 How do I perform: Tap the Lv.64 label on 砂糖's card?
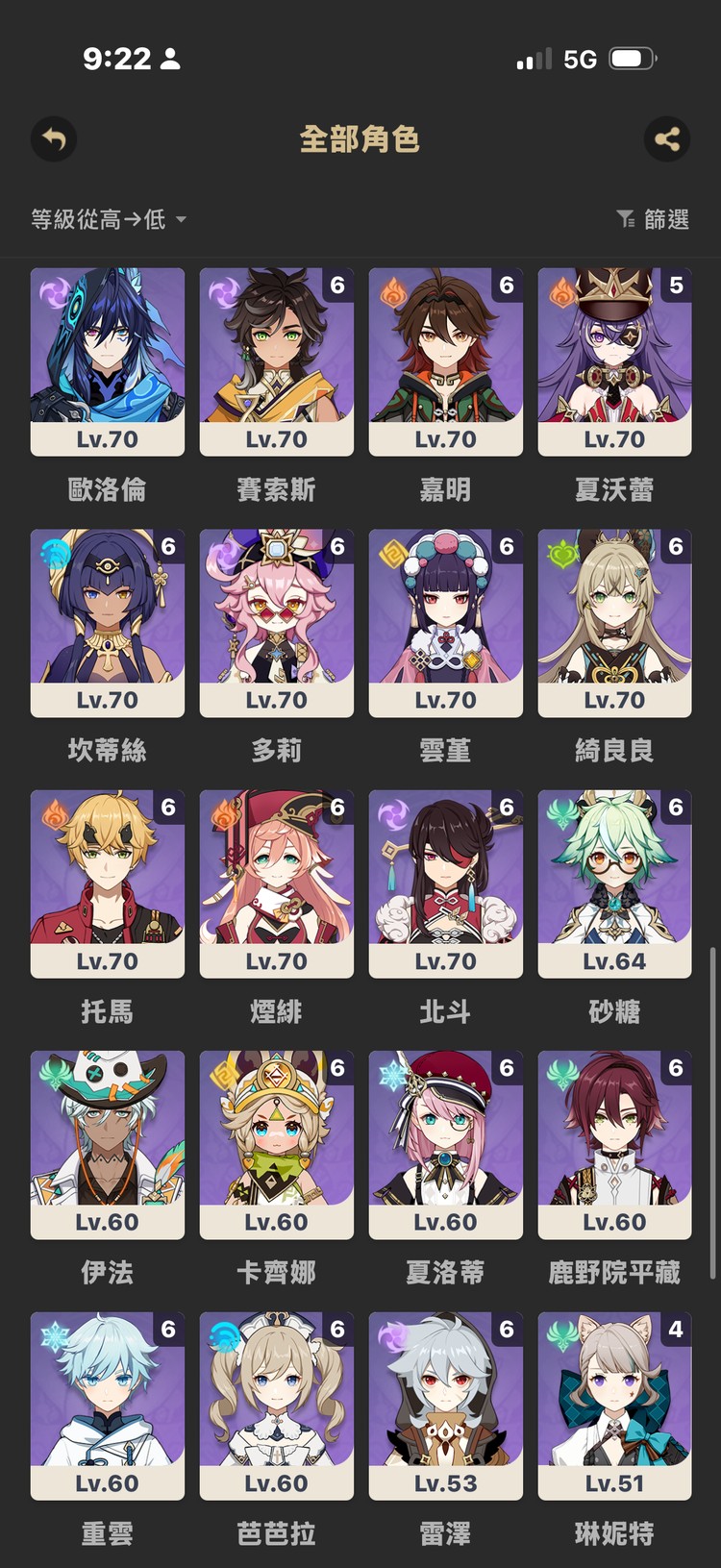pos(614,960)
